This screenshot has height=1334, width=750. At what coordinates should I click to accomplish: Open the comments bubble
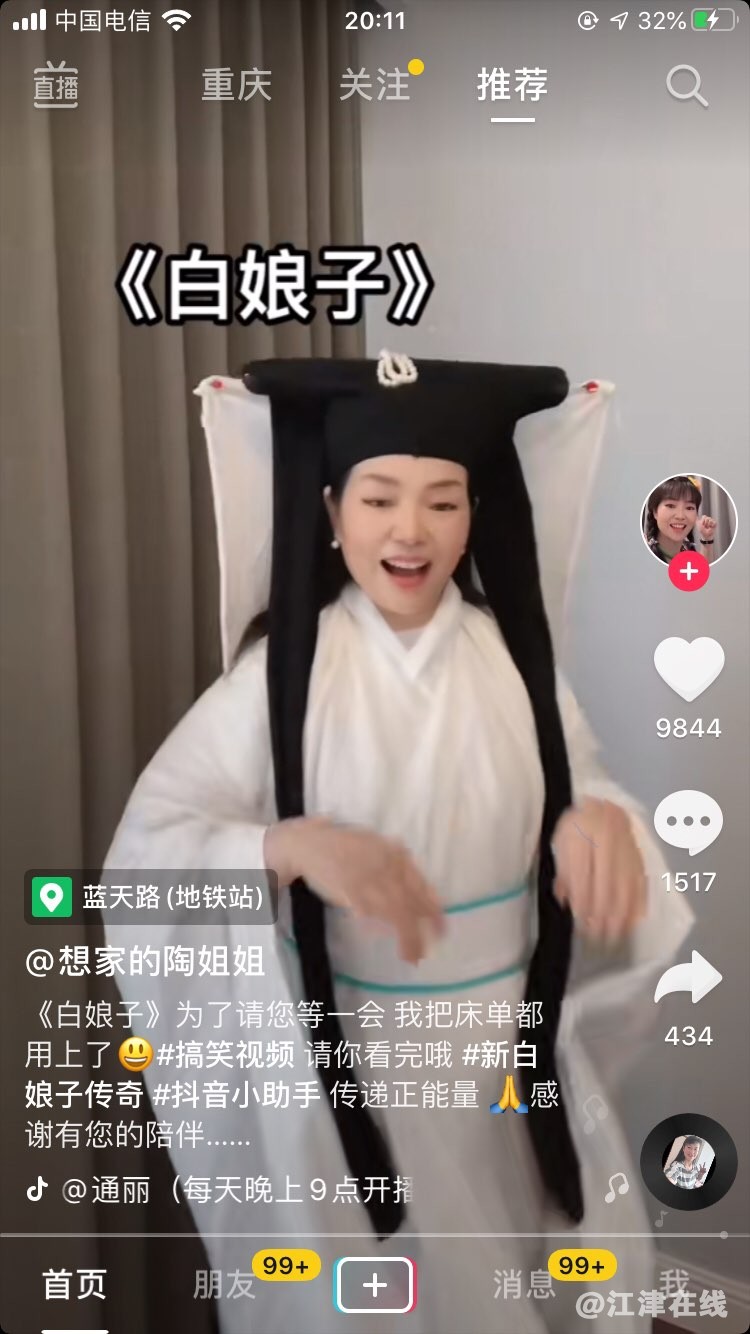pyautogui.click(x=688, y=824)
